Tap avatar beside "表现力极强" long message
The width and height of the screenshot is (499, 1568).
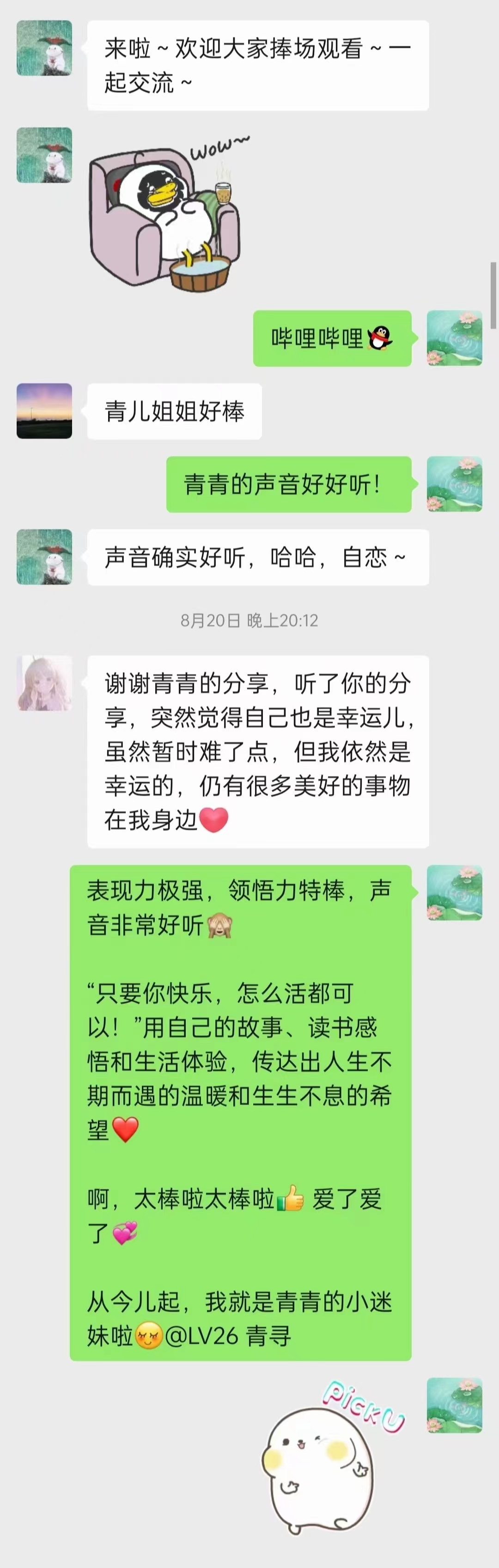tap(454, 892)
